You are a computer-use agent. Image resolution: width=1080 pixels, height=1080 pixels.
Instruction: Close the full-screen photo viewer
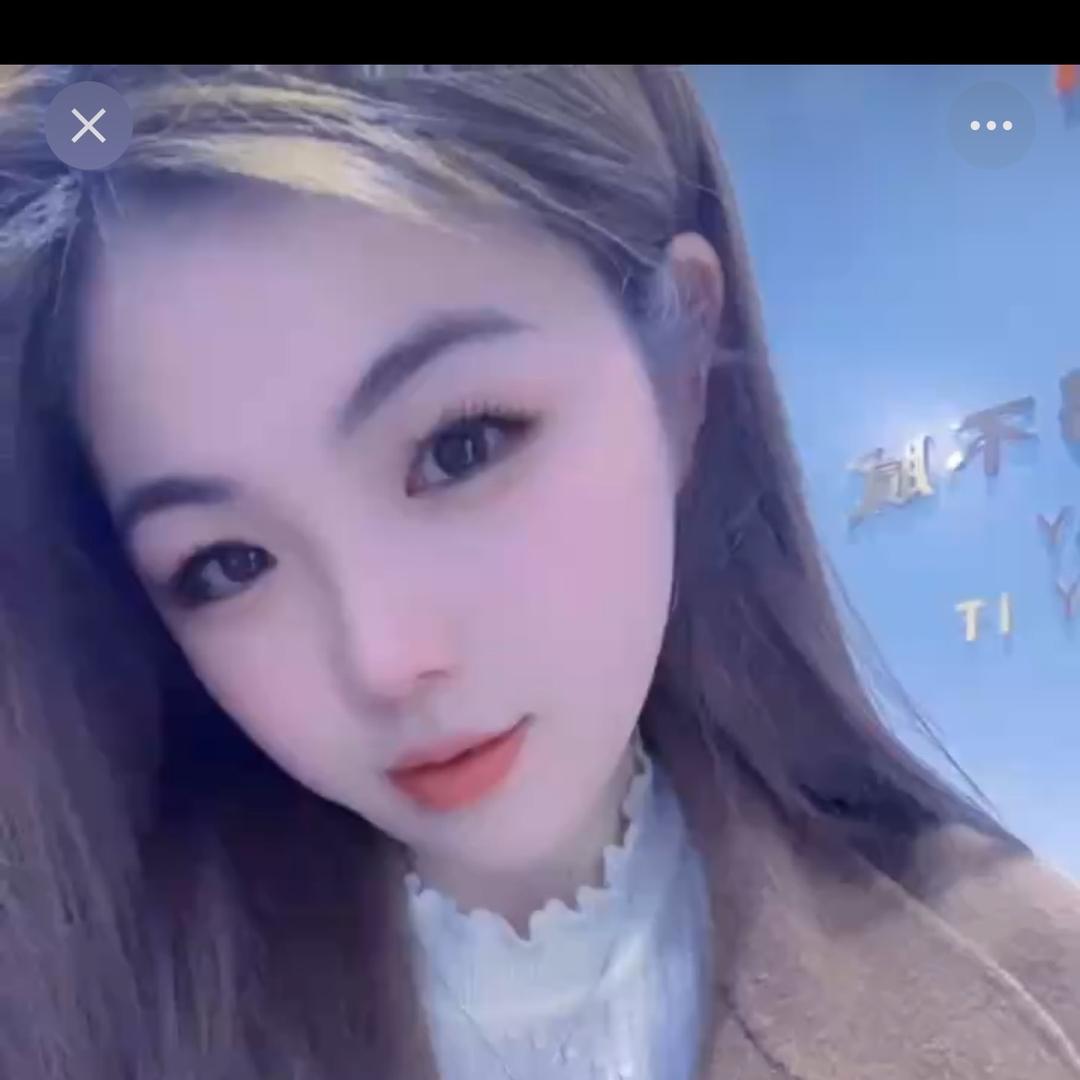point(89,126)
